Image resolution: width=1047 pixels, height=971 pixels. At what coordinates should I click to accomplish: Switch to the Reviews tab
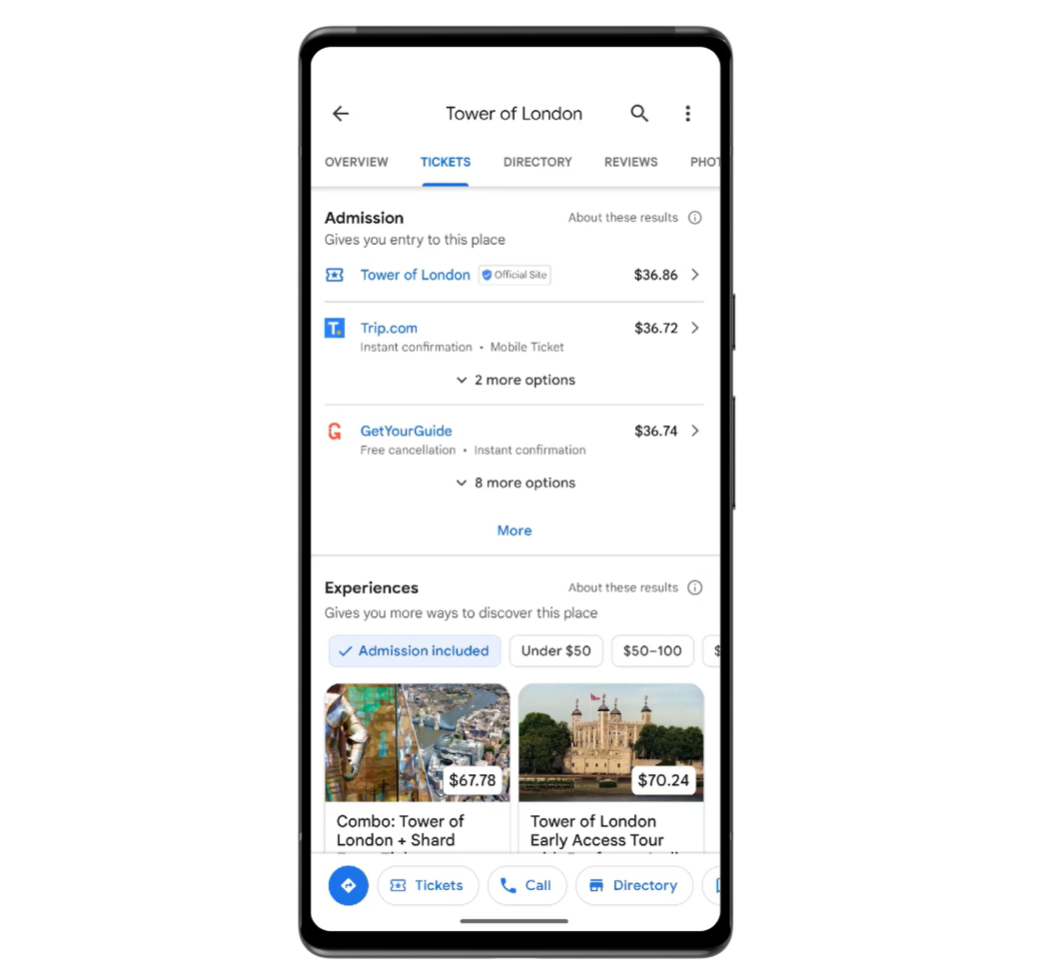coord(630,162)
